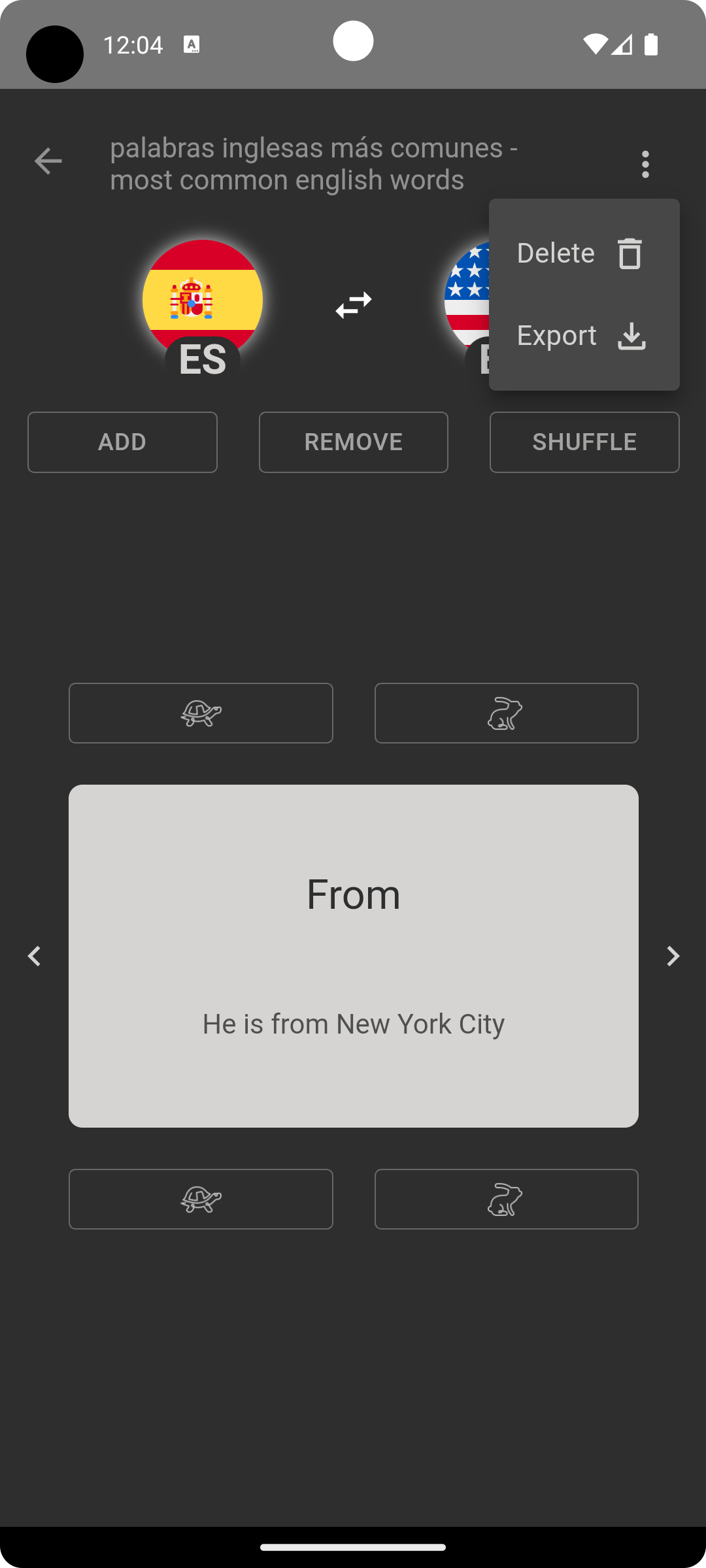Tap the rabbit button above the card
Viewport: 706px width, 1568px height.
coord(506,713)
